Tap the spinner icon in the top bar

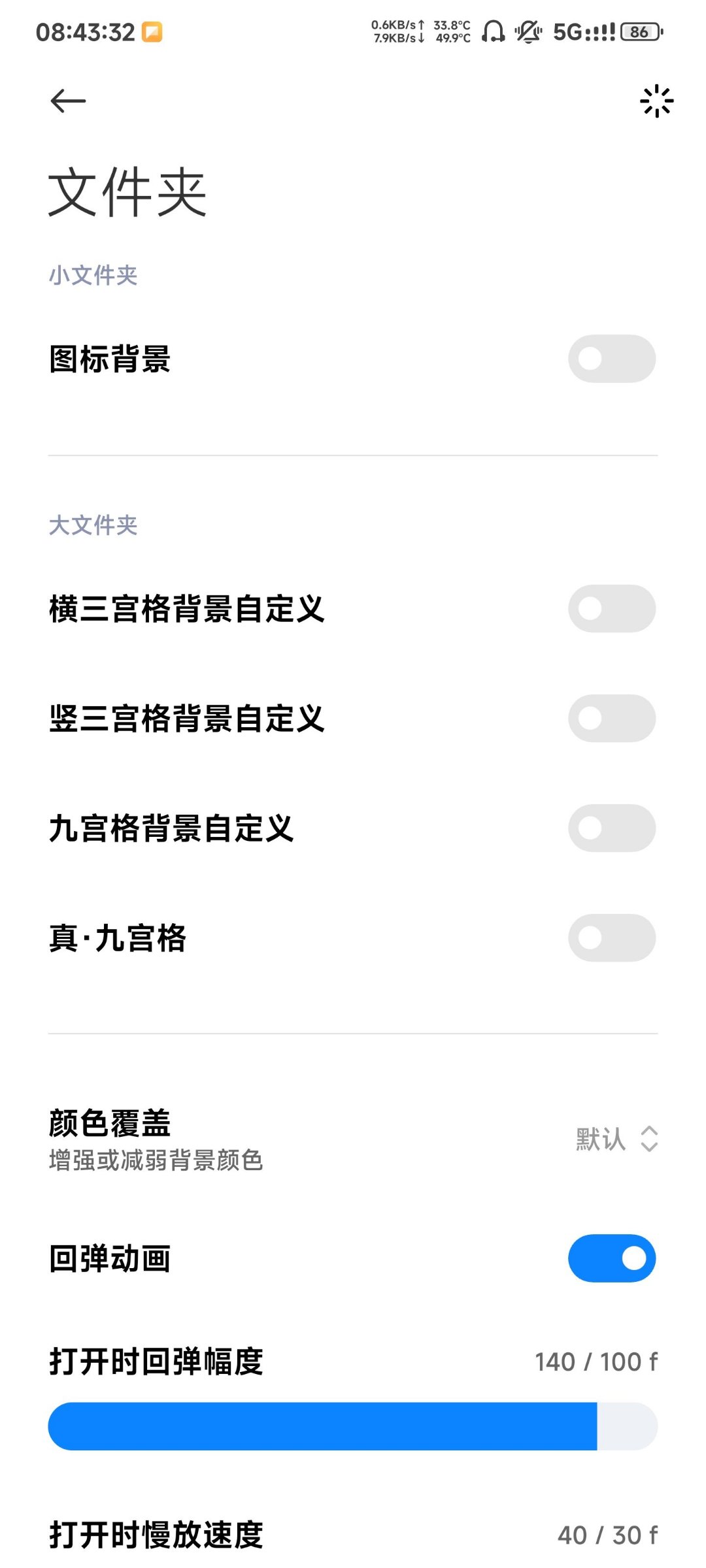click(656, 101)
